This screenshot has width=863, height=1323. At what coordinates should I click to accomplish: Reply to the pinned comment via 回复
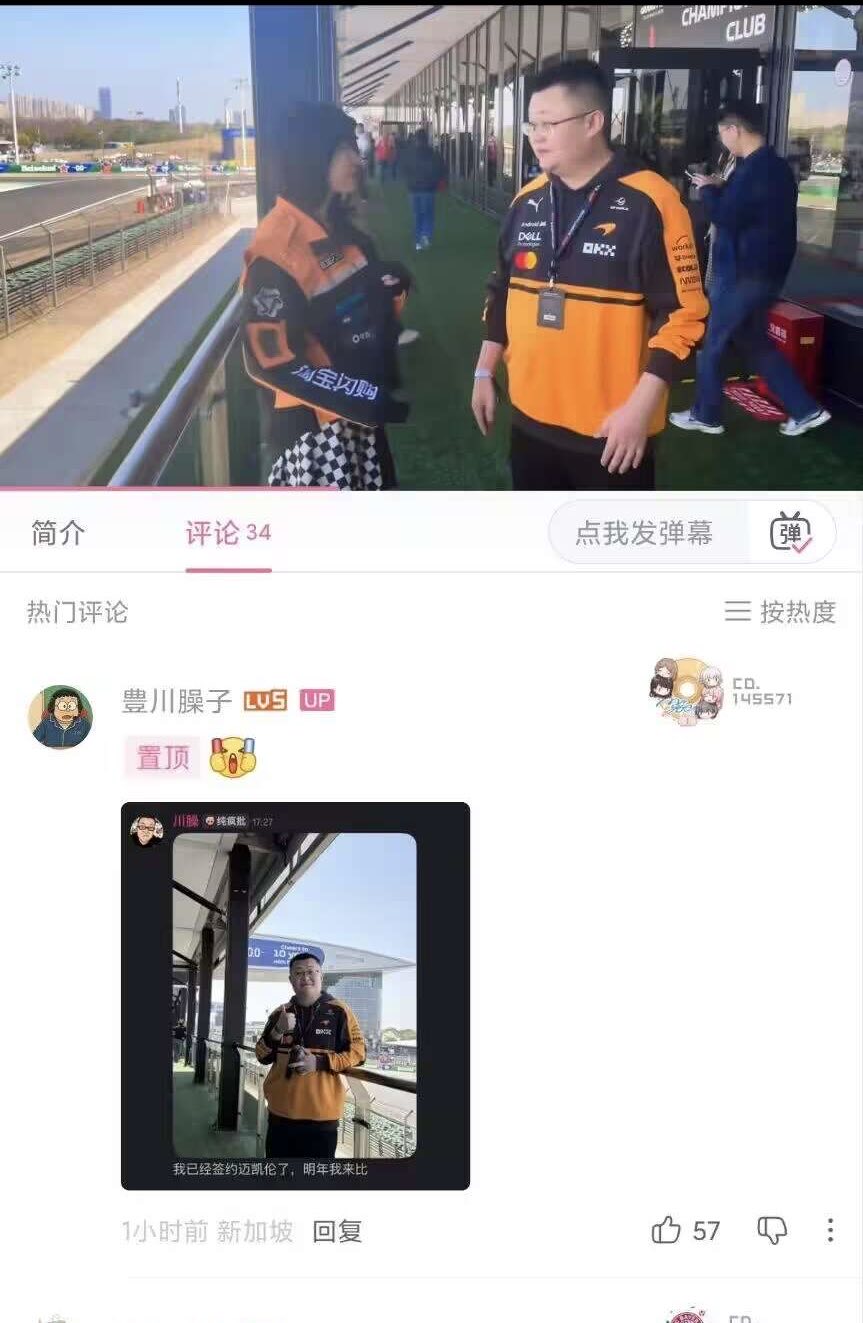[x=337, y=1231]
